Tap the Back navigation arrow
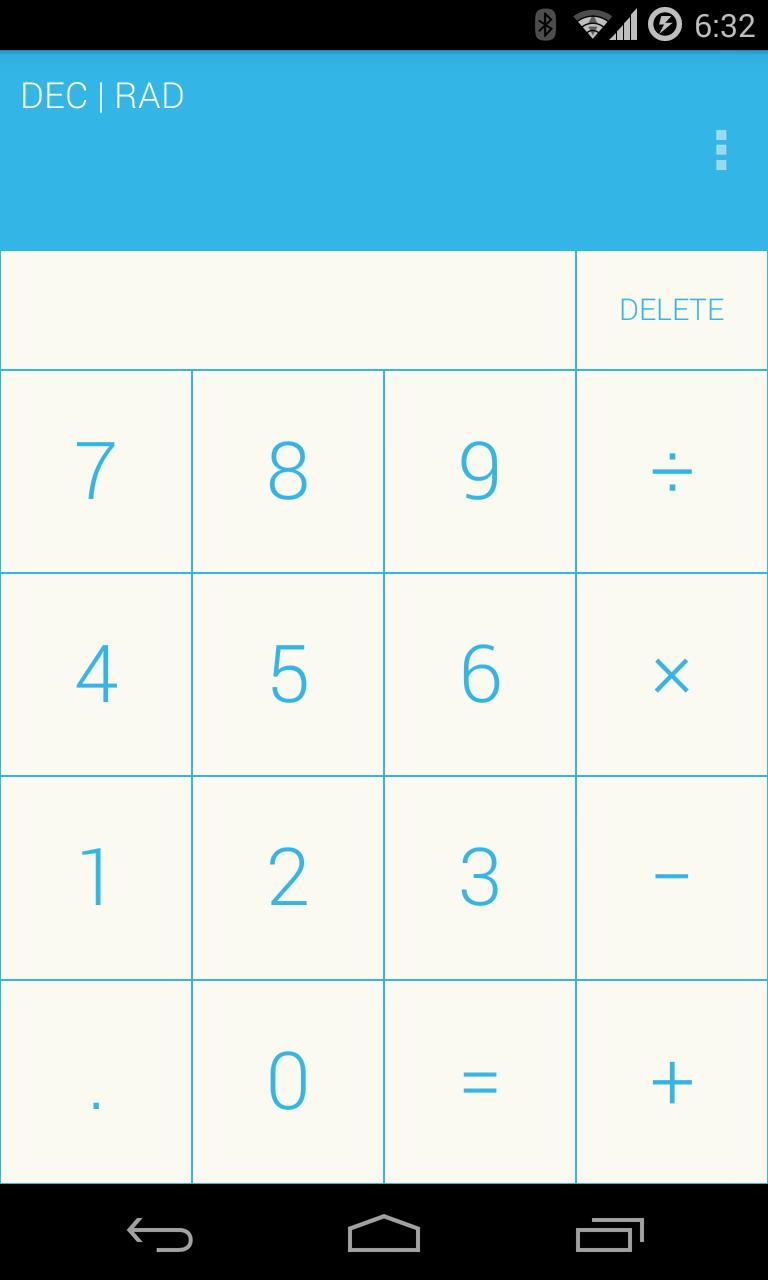 point(159,1236)
